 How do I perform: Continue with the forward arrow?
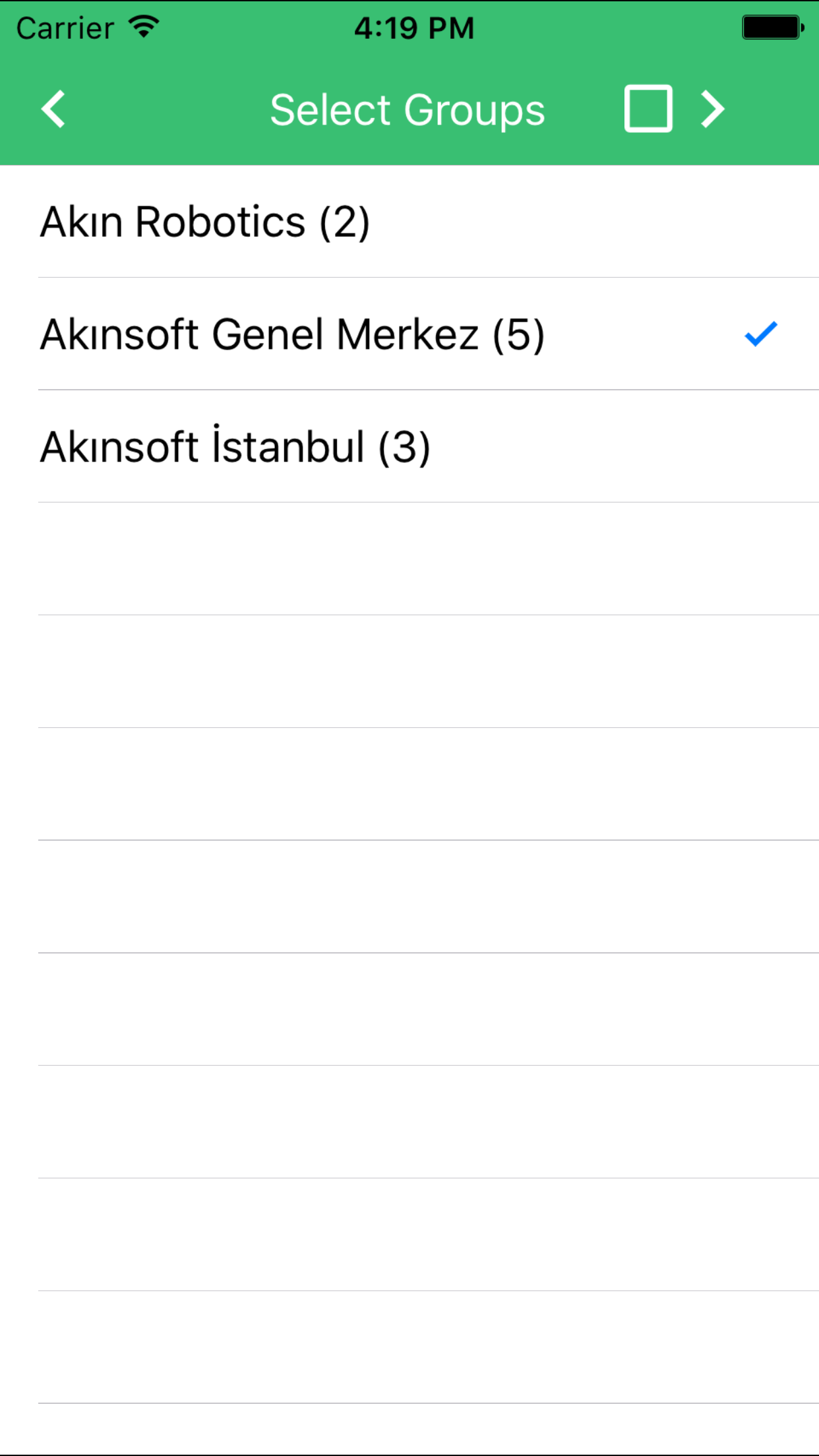pyautogui.click(x=713, y=109)
